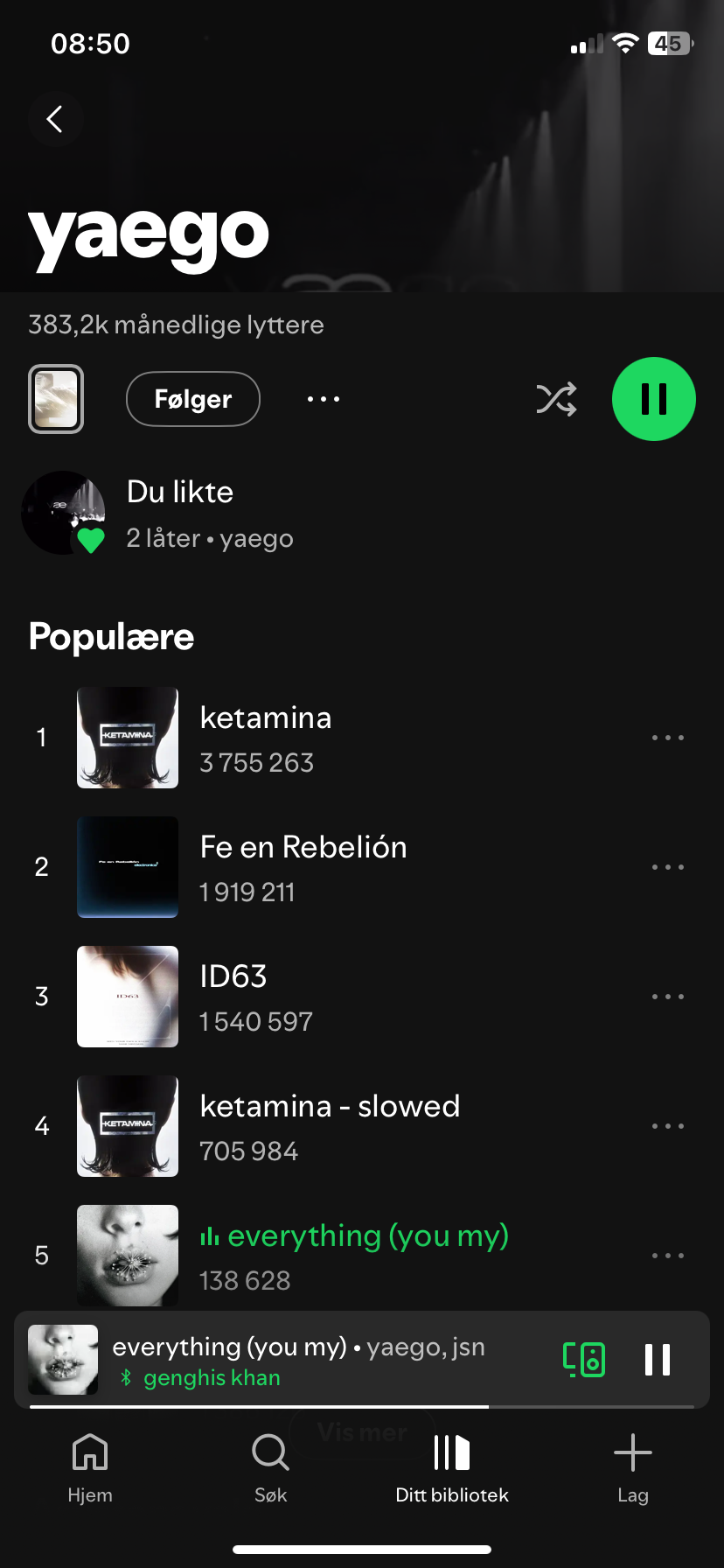Open the Du likte liked songs row
Viewport: 724px width, 1568px height.
(210, 514)
